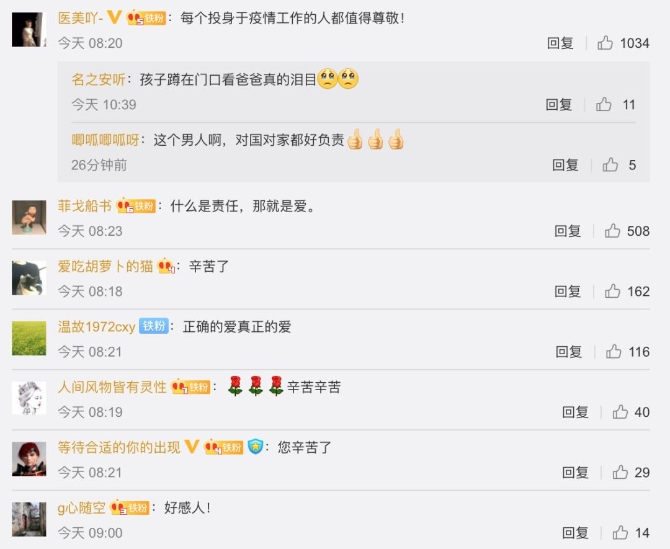Open 菲戈船书's profile name

pos(84,206)
